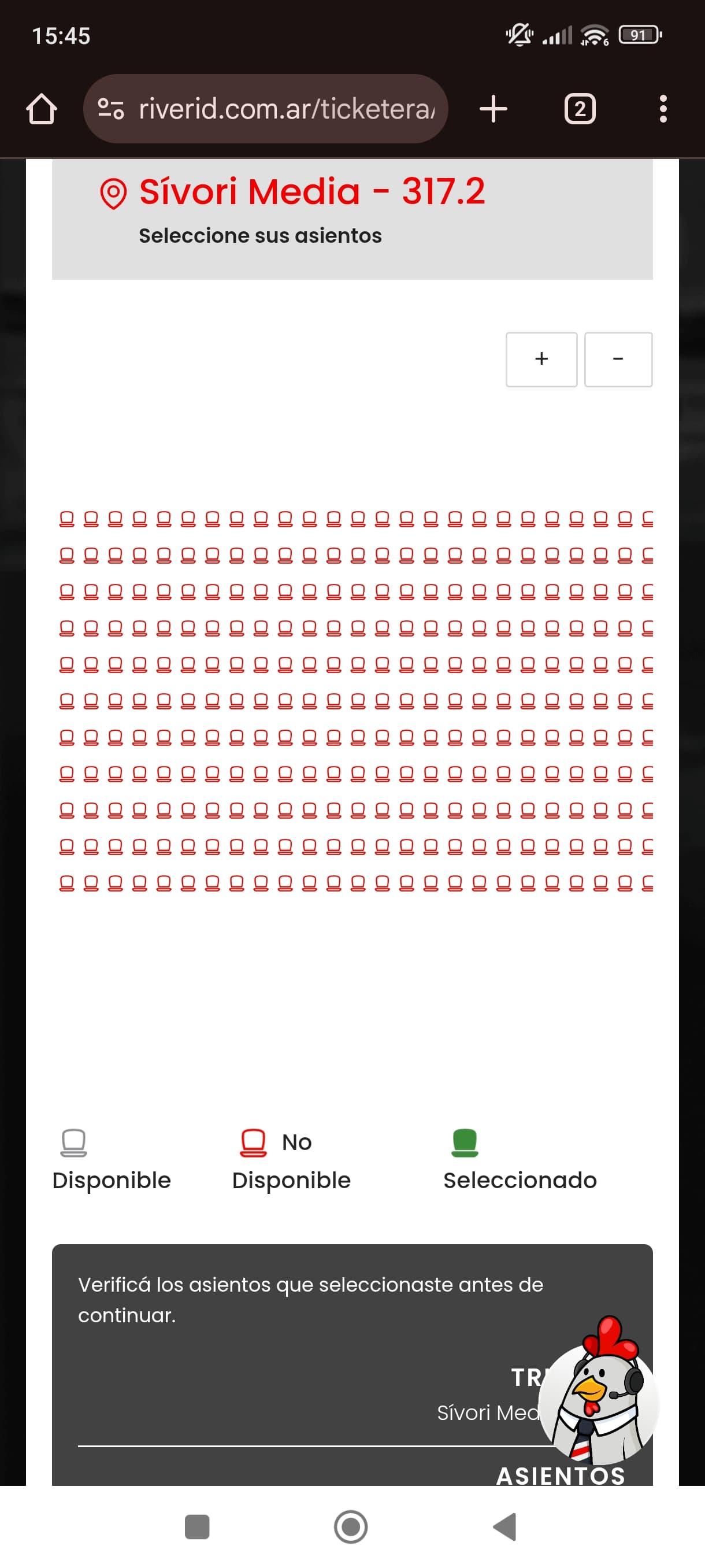Tap the browser home icon
The width and height of the screenshot is (705, 1568).
(42, 109)
